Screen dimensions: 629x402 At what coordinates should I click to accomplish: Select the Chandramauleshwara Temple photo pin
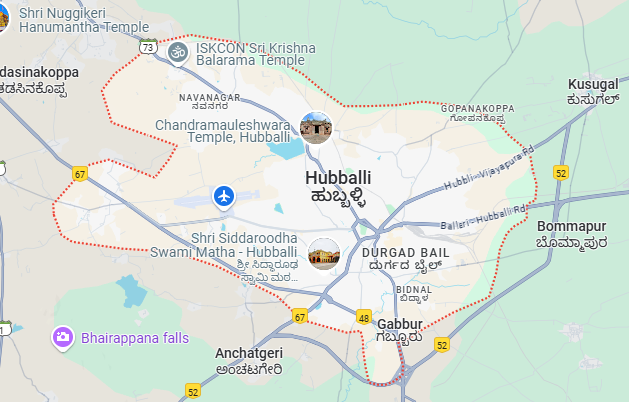tap(315, 127)
